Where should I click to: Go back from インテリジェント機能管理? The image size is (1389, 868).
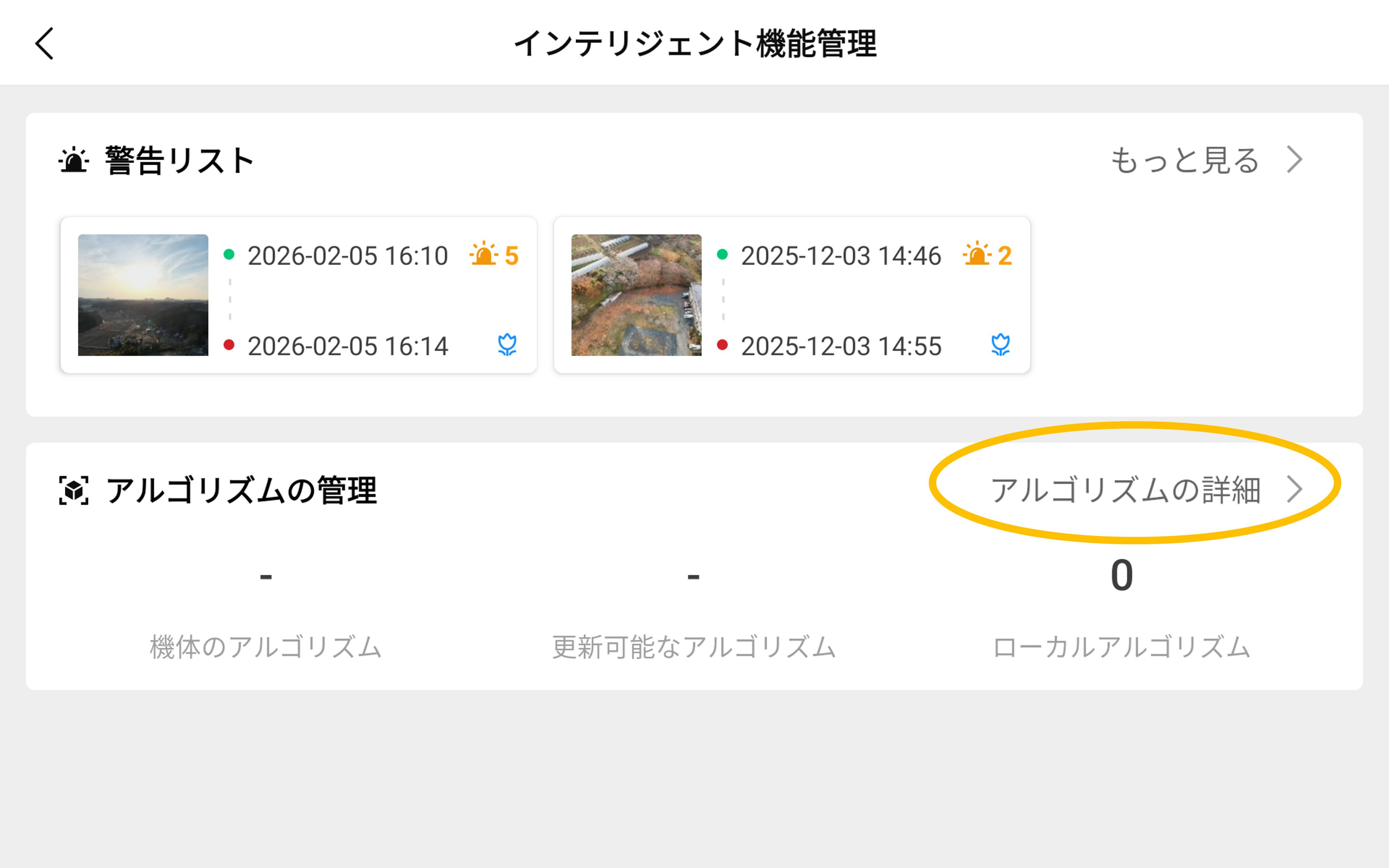coord(45,43)
